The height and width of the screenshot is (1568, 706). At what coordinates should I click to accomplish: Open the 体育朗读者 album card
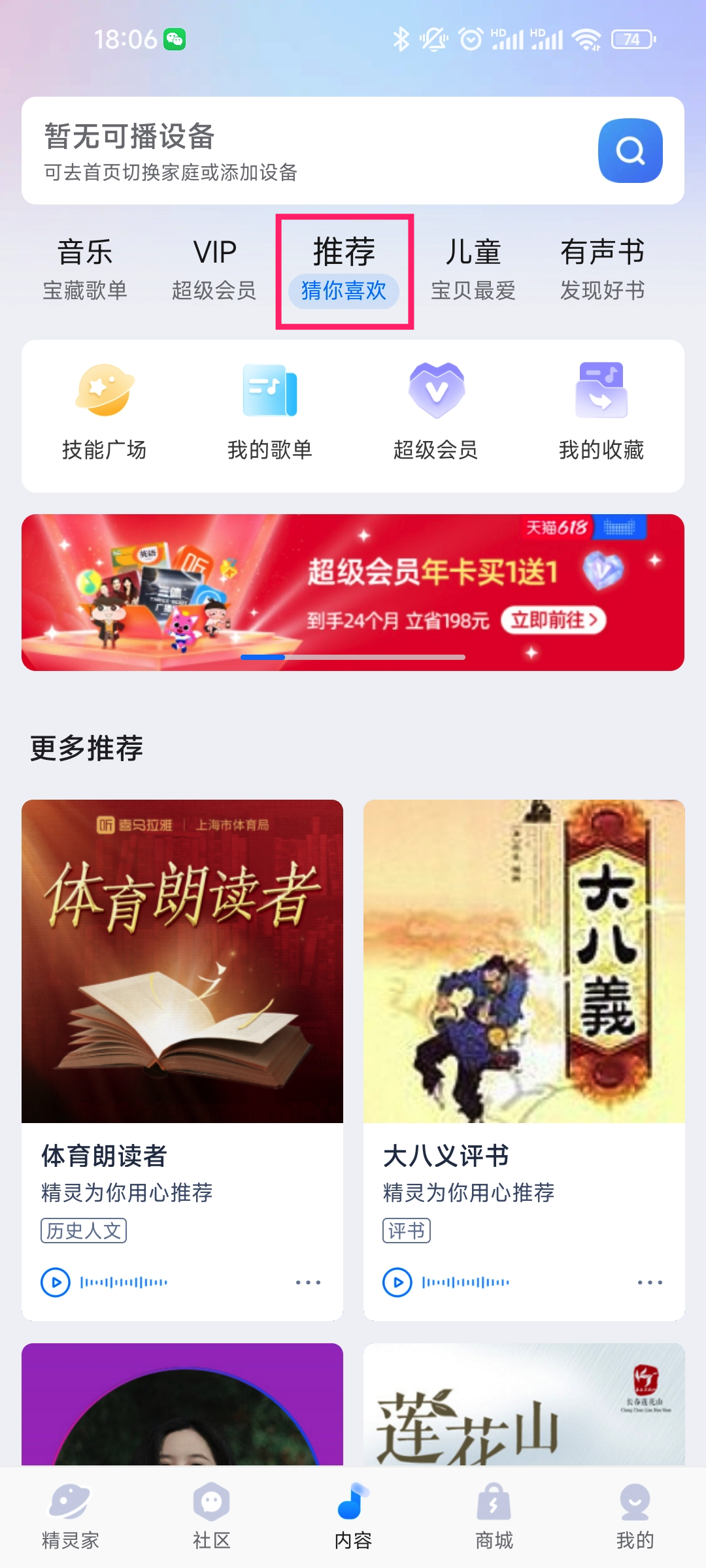click(x=182, y=1058)
